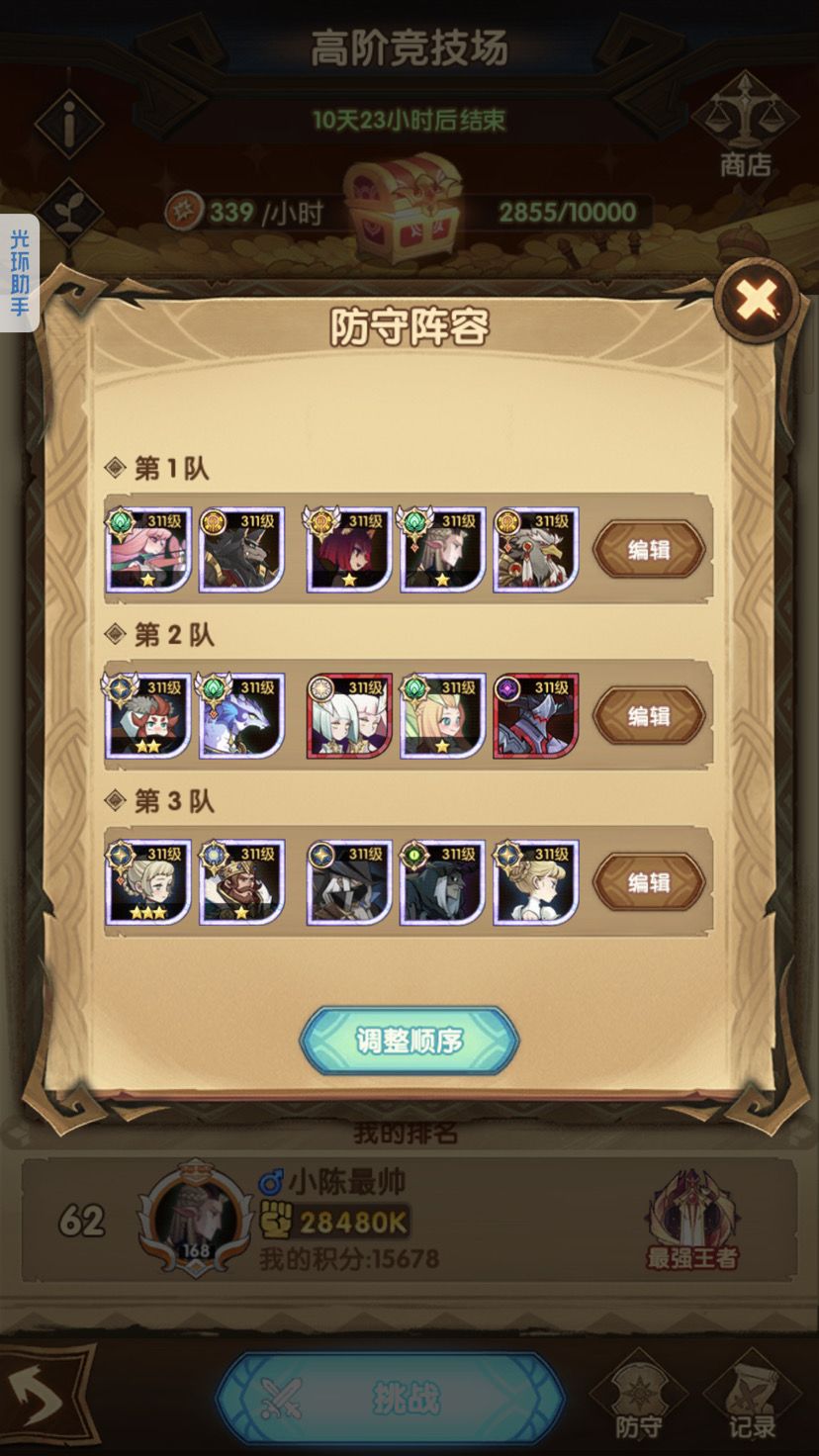The width and height of the screenshot is (819, 1456).
Task: Edit the lineup of 第3队
Action: click(649, 882)
